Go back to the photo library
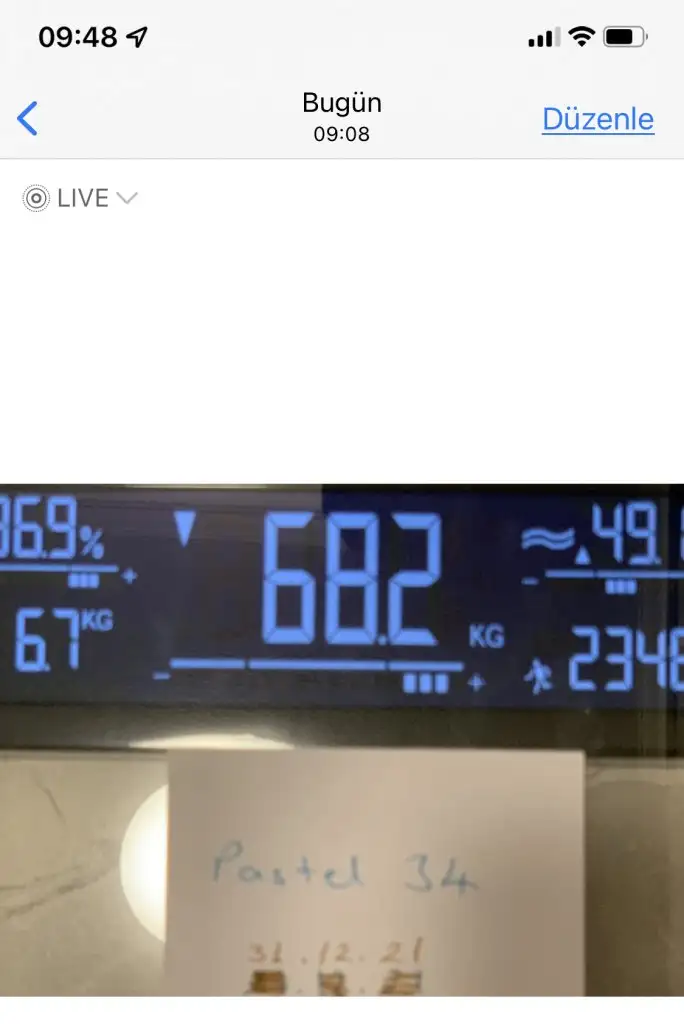The height and width of the screenshot is (1024, 684). pos(28,119)
